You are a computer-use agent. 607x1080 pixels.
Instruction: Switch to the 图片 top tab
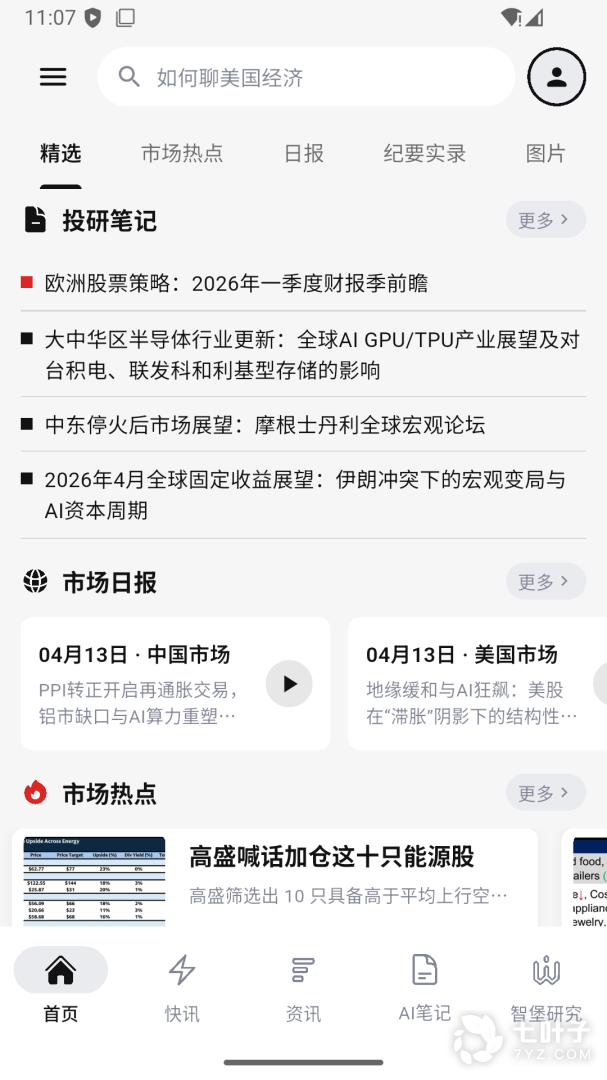(x=545, y=153)
